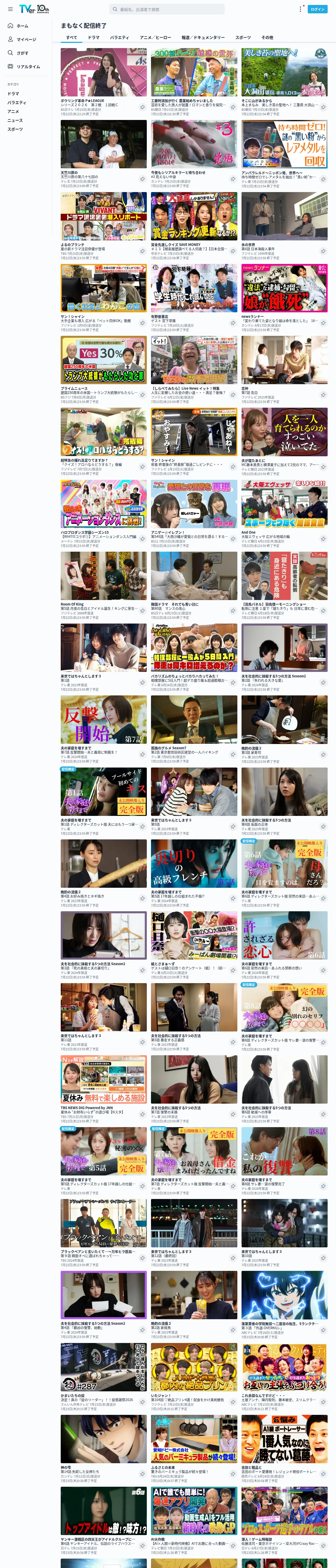Select the ニュース category in the sidebar
This screenshot has width=336, height=1568.
pyautogui.click(x=15, y=120)
